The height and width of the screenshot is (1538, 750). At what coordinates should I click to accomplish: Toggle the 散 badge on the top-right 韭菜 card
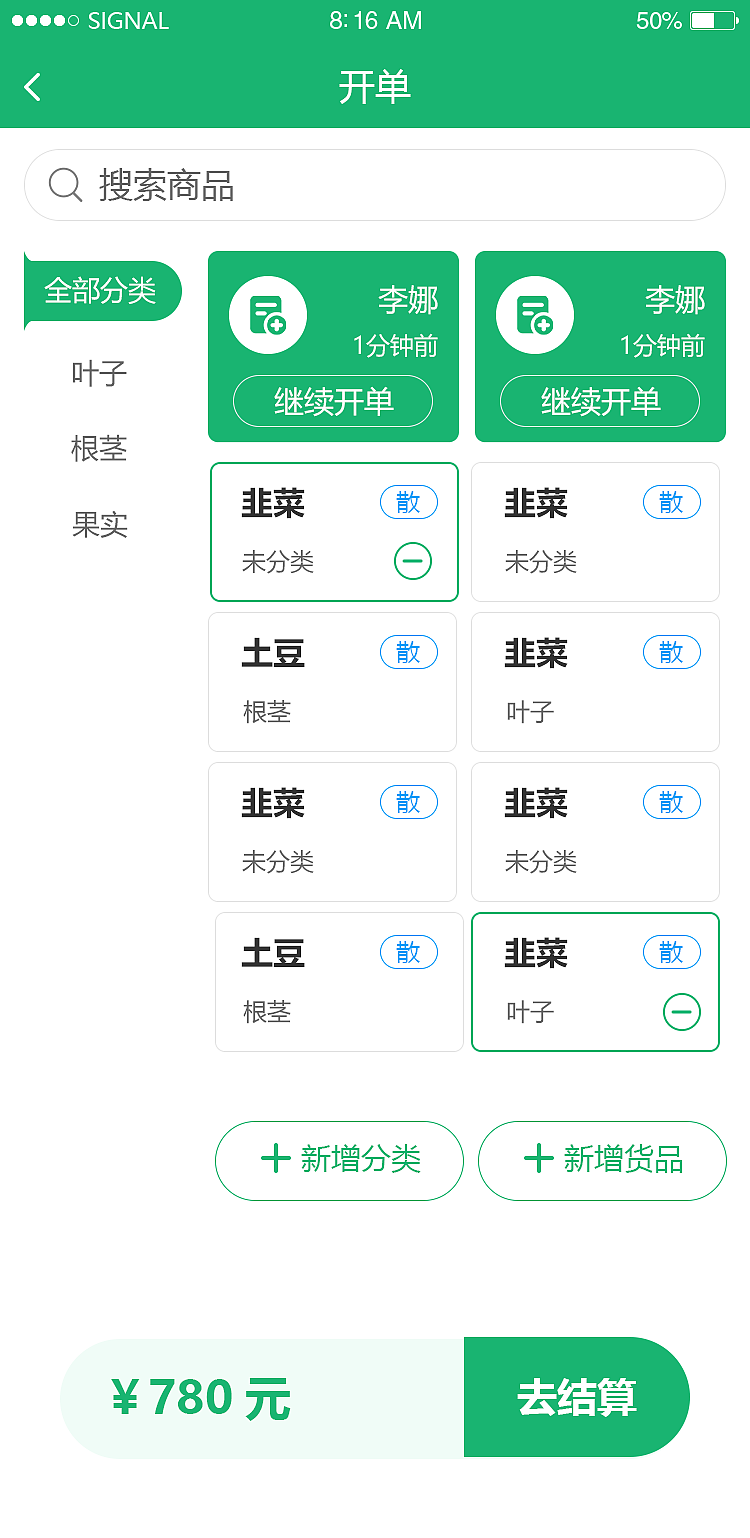(x=672, y=502)
